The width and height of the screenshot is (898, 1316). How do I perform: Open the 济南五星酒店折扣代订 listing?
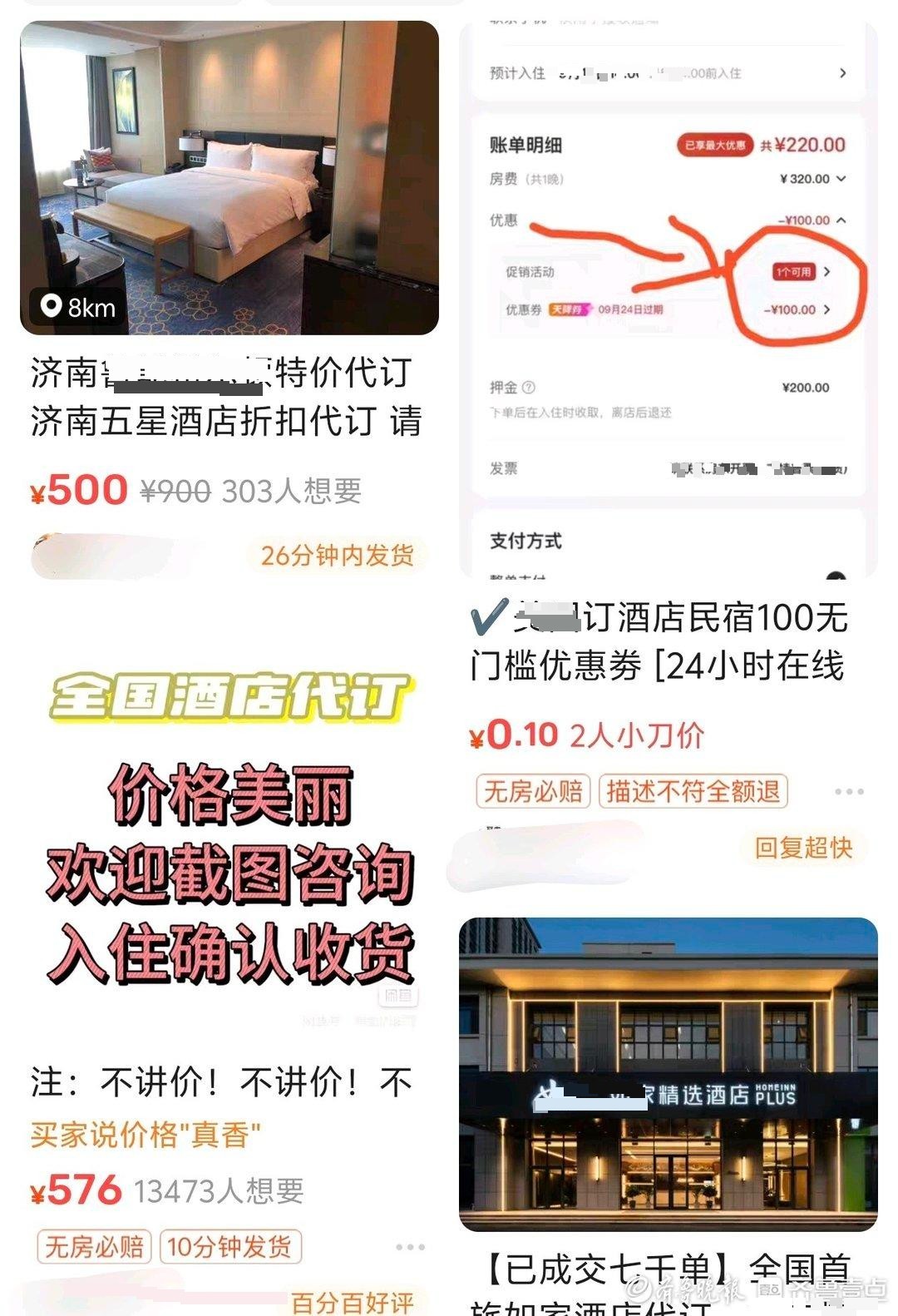click(x=229, y=178)
